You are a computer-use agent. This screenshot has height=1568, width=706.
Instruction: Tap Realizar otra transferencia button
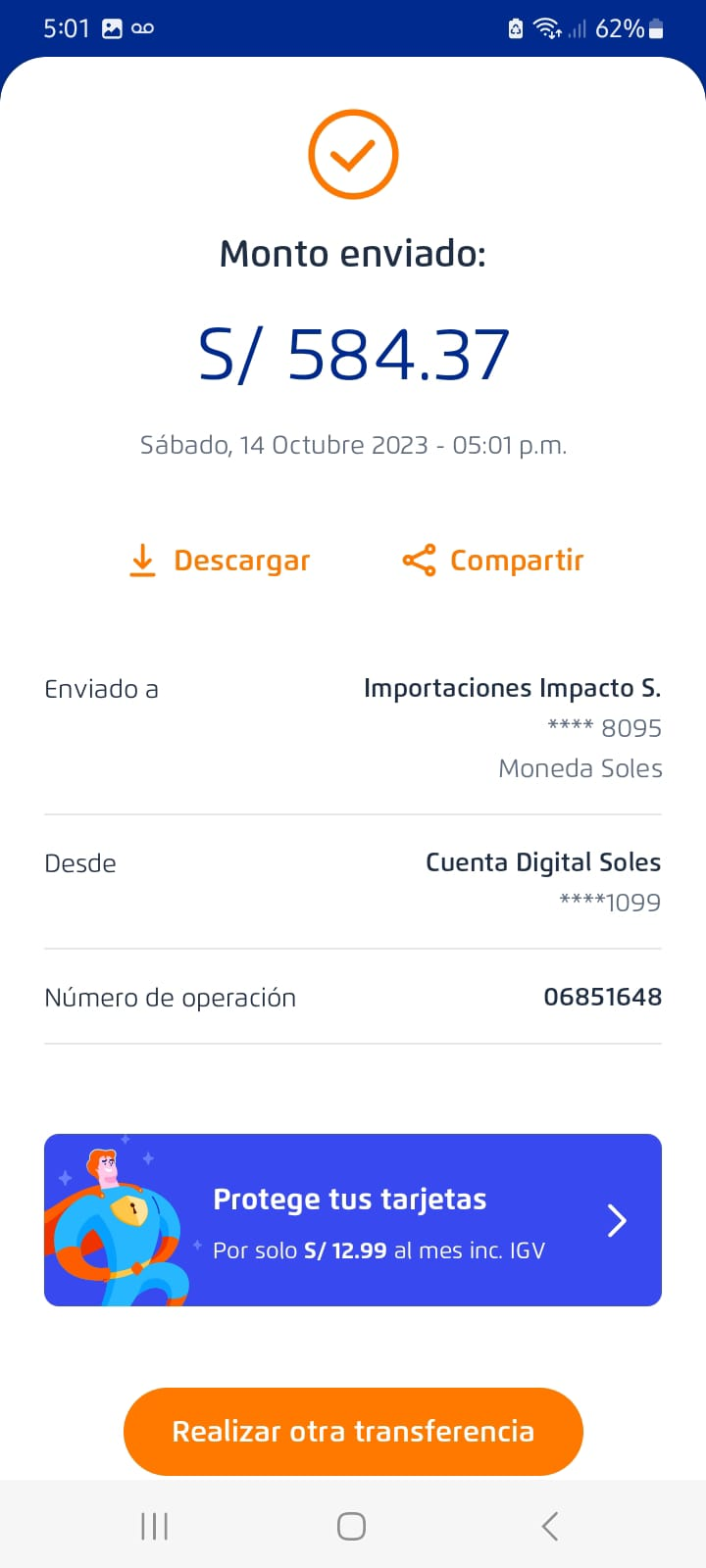coord(353,1432)
